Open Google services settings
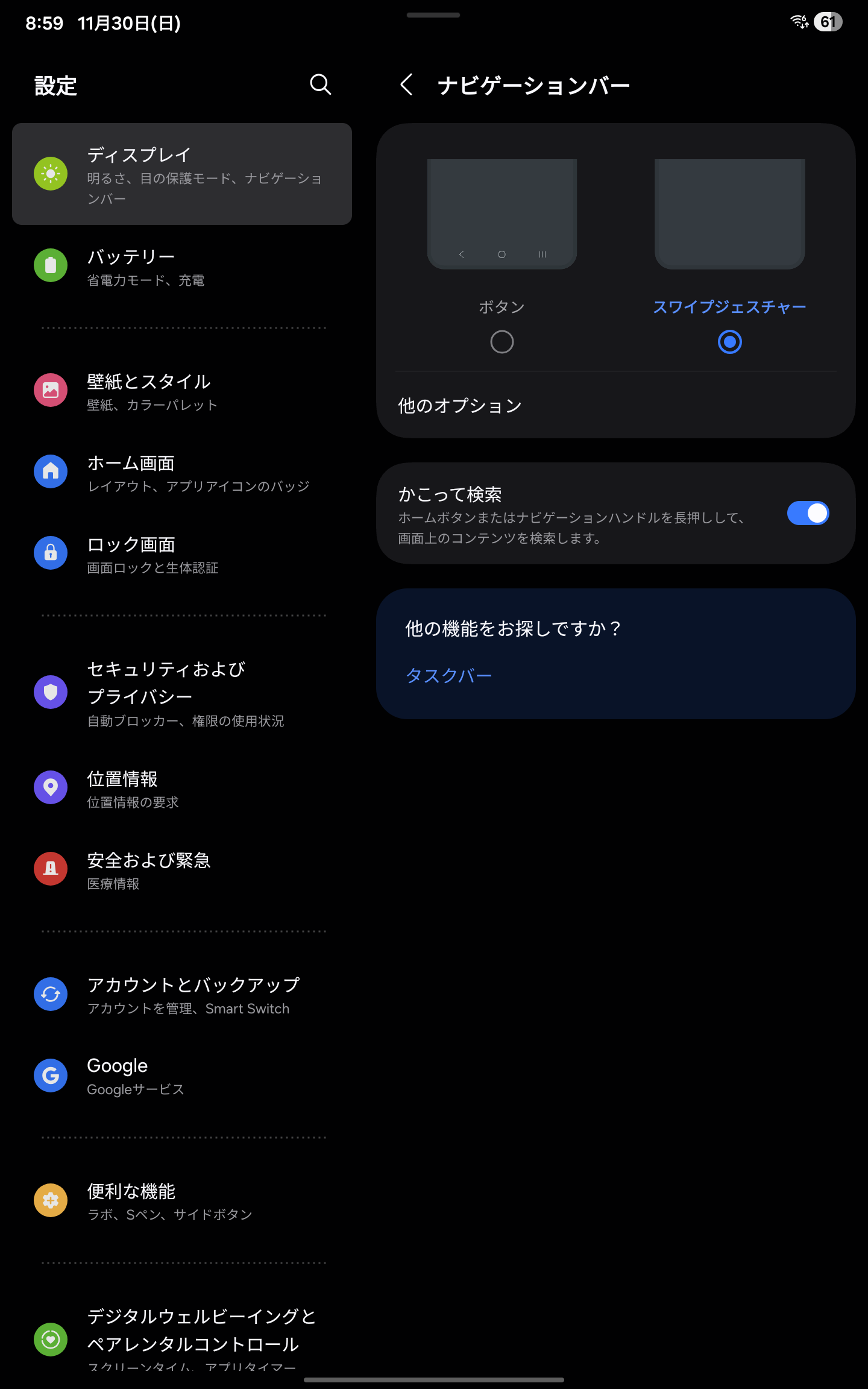Viewport: 868px width, 1389px height. 182,1076
